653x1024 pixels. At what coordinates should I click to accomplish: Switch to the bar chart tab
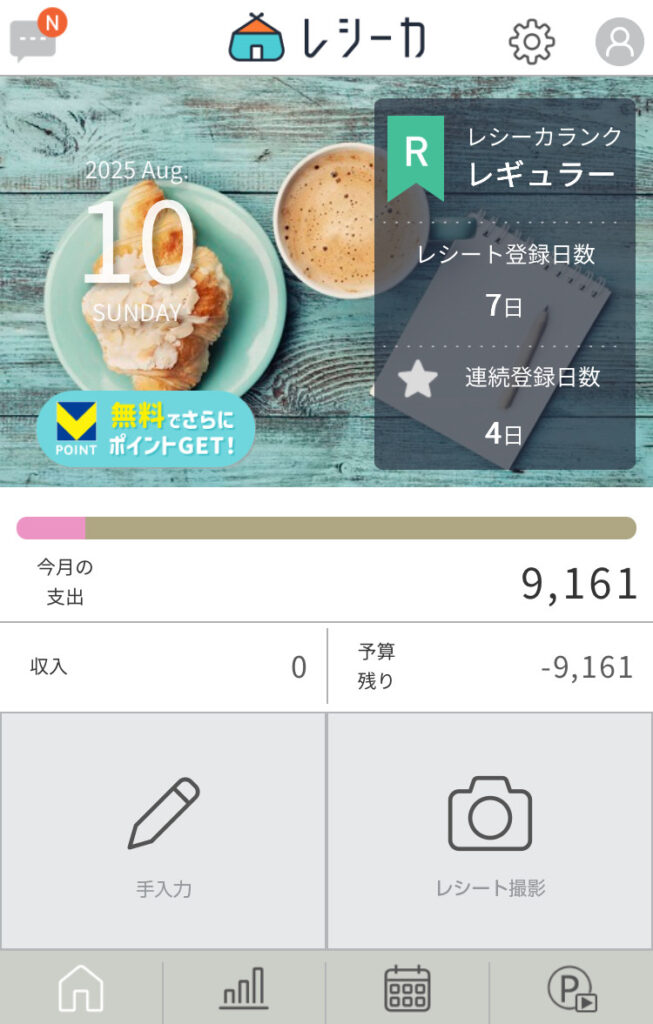click(x=244, y=989)
